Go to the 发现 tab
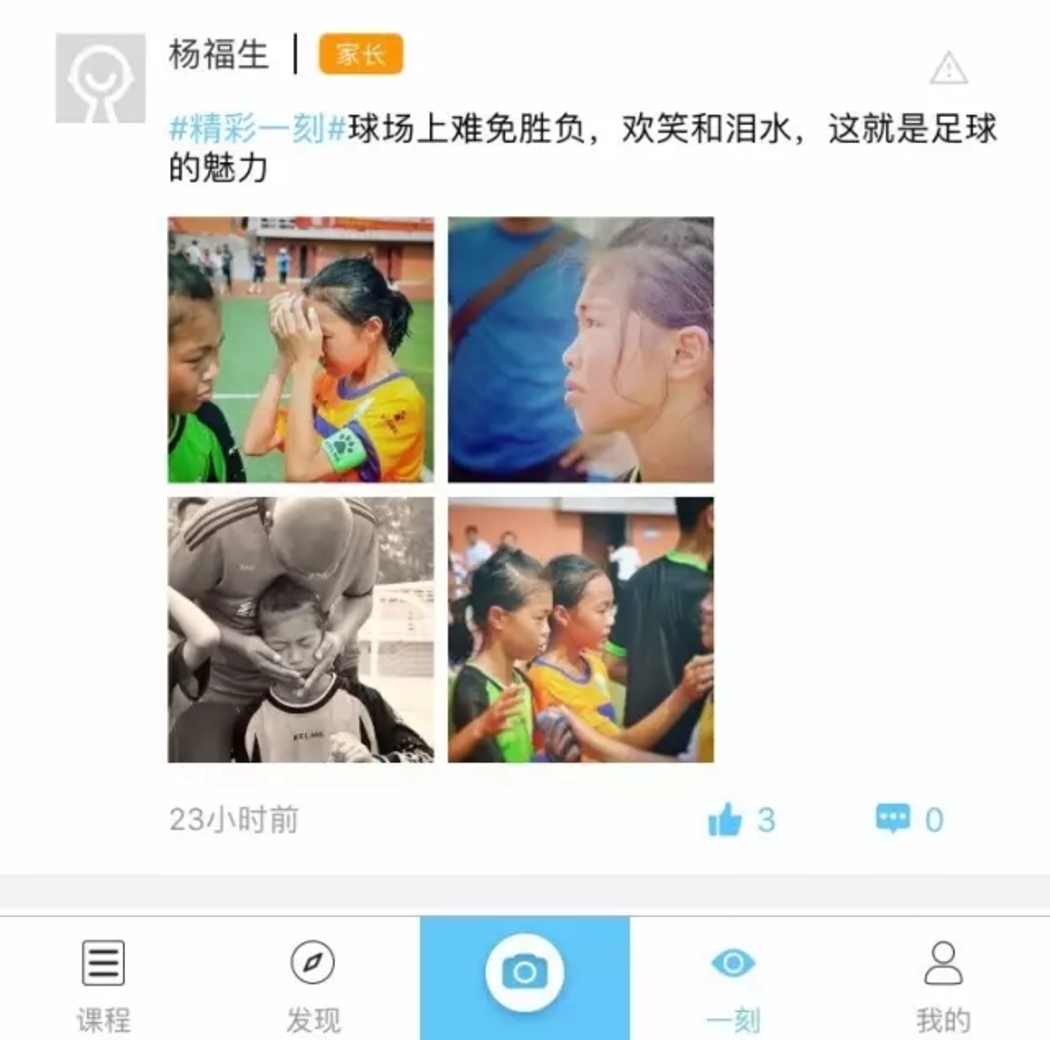 coord(313,985)
